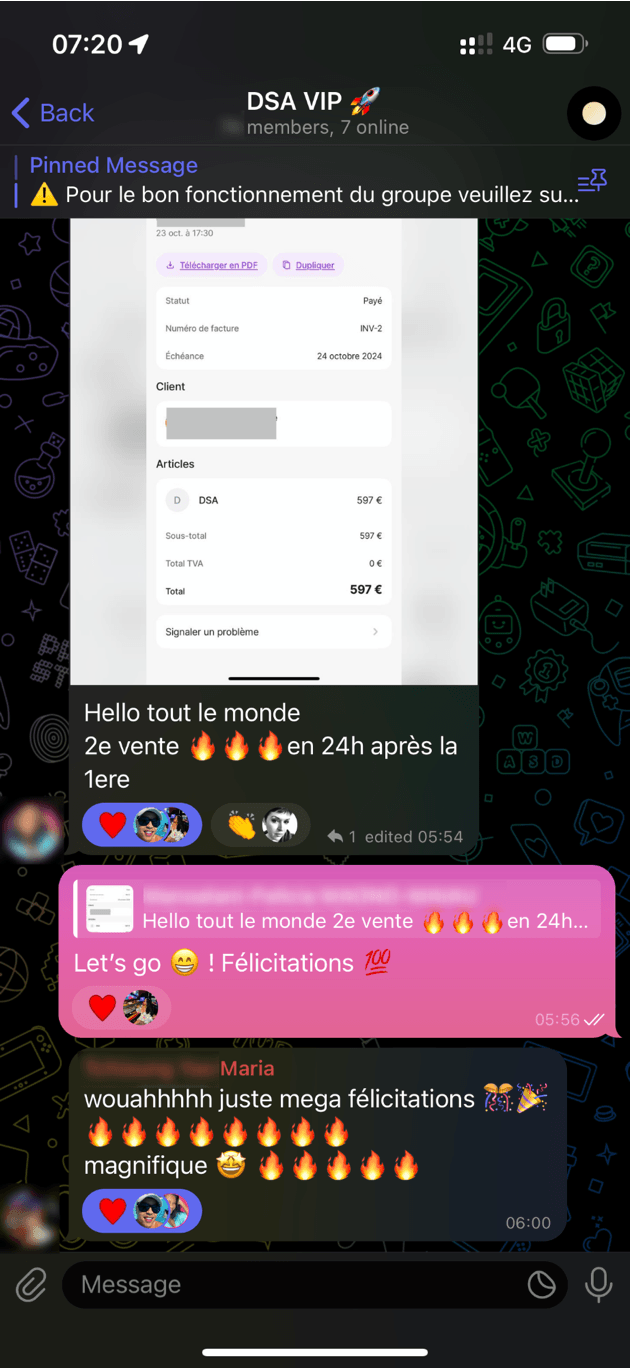Show the pinned messages list icon
The image size is (632, 1368).
(x=592, y=181)
